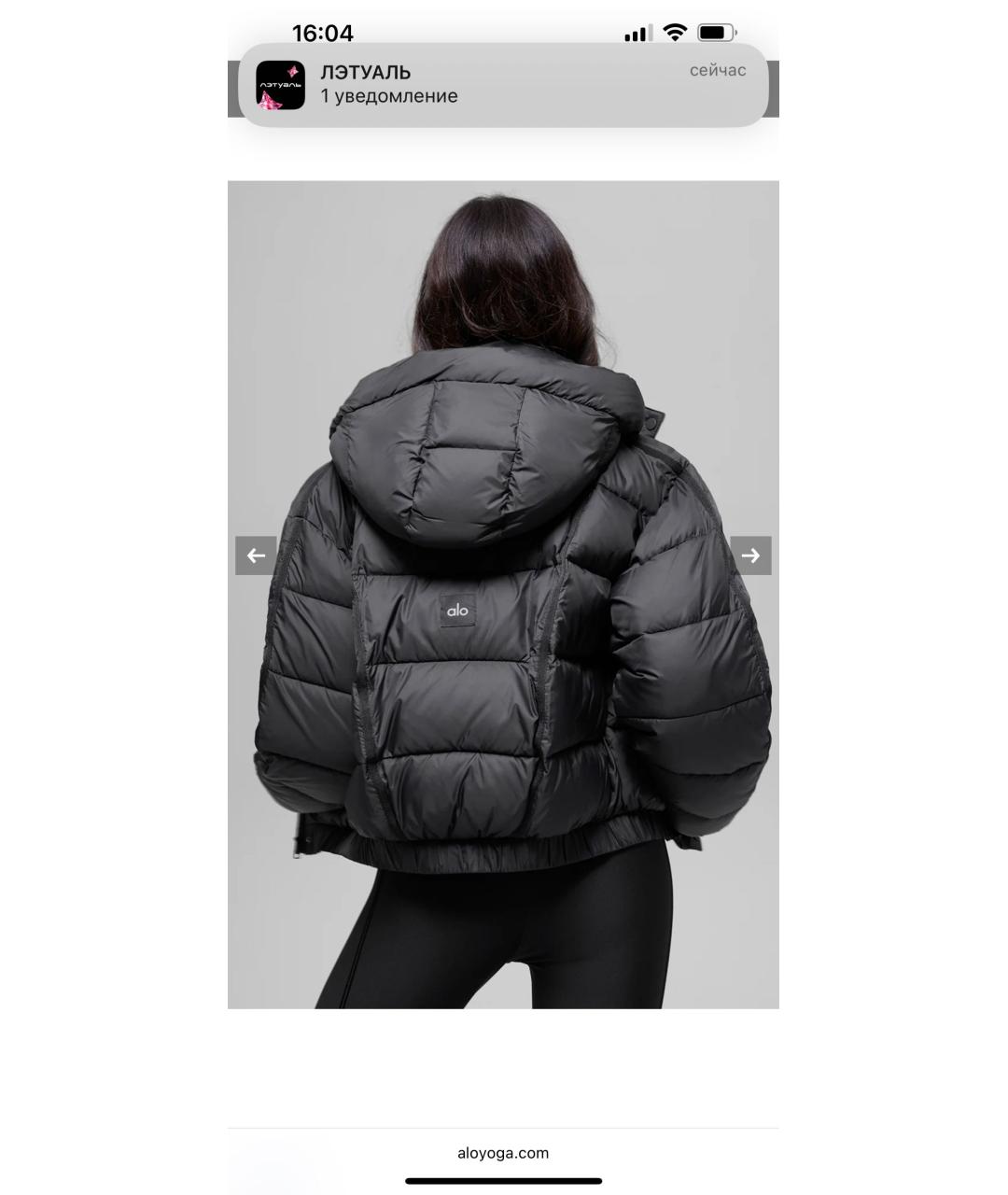Tap the aloyoga.com address bar
This screenshot has width=1008, height=1195.
[x=503, y=1152]
